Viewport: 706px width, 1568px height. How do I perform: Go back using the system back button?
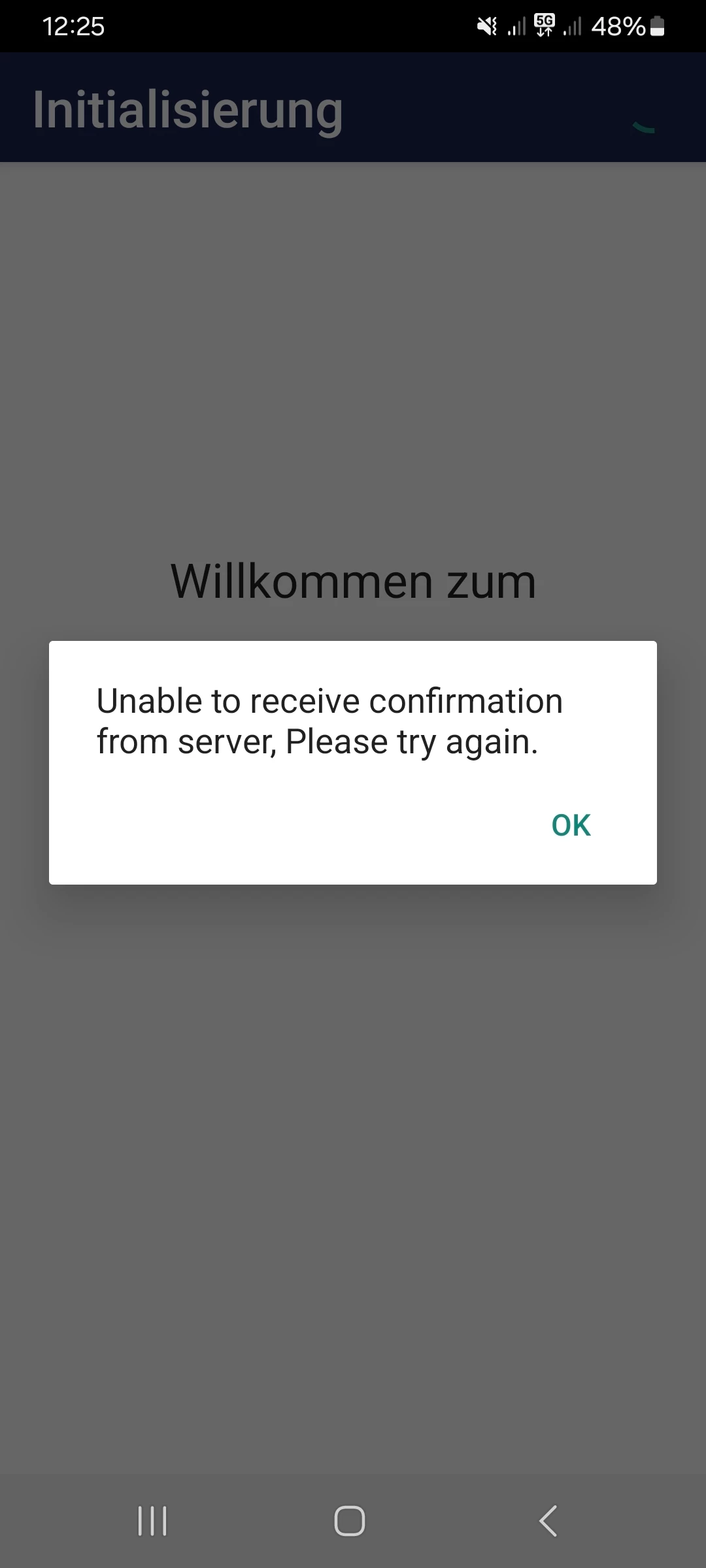tap(548, 1521)
